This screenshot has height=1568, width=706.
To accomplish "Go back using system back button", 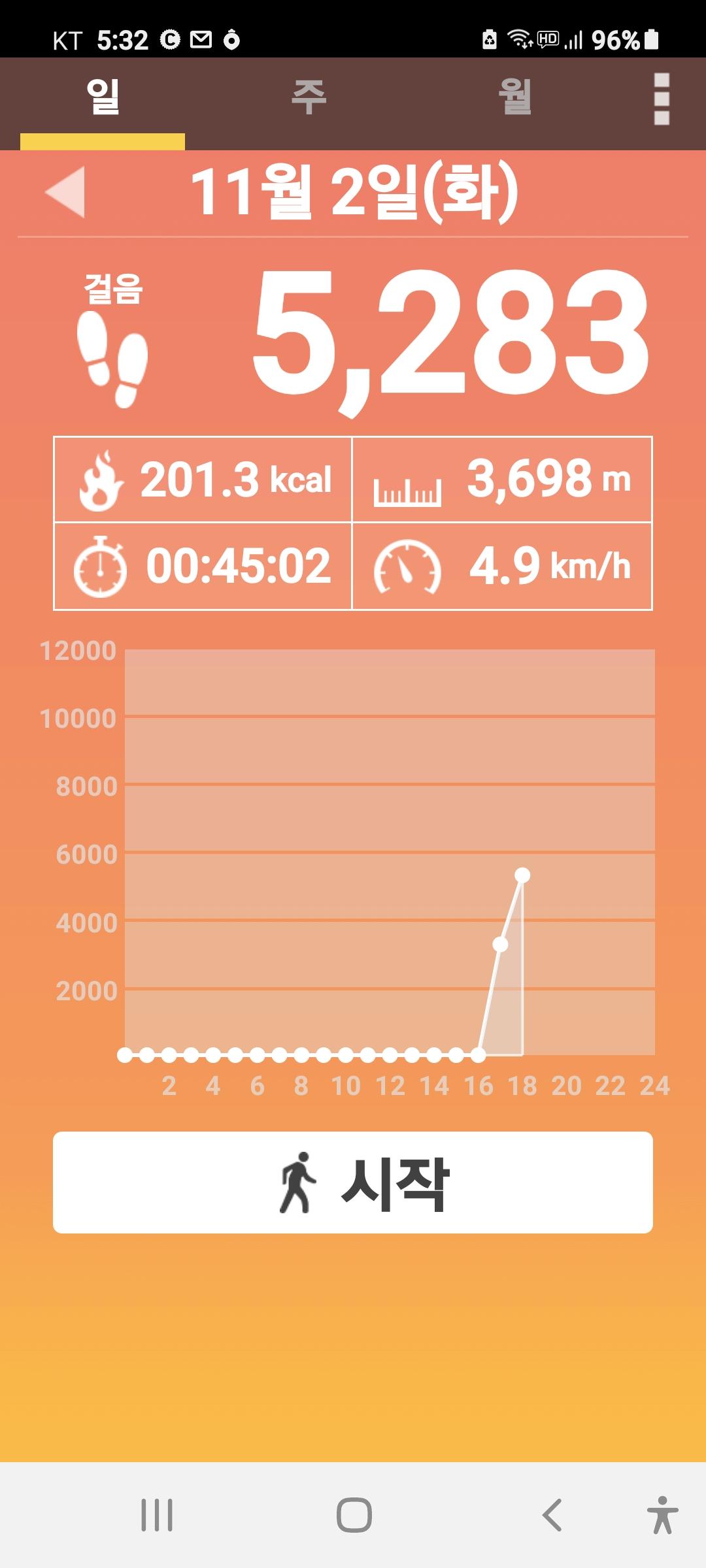I will 552,1514.
